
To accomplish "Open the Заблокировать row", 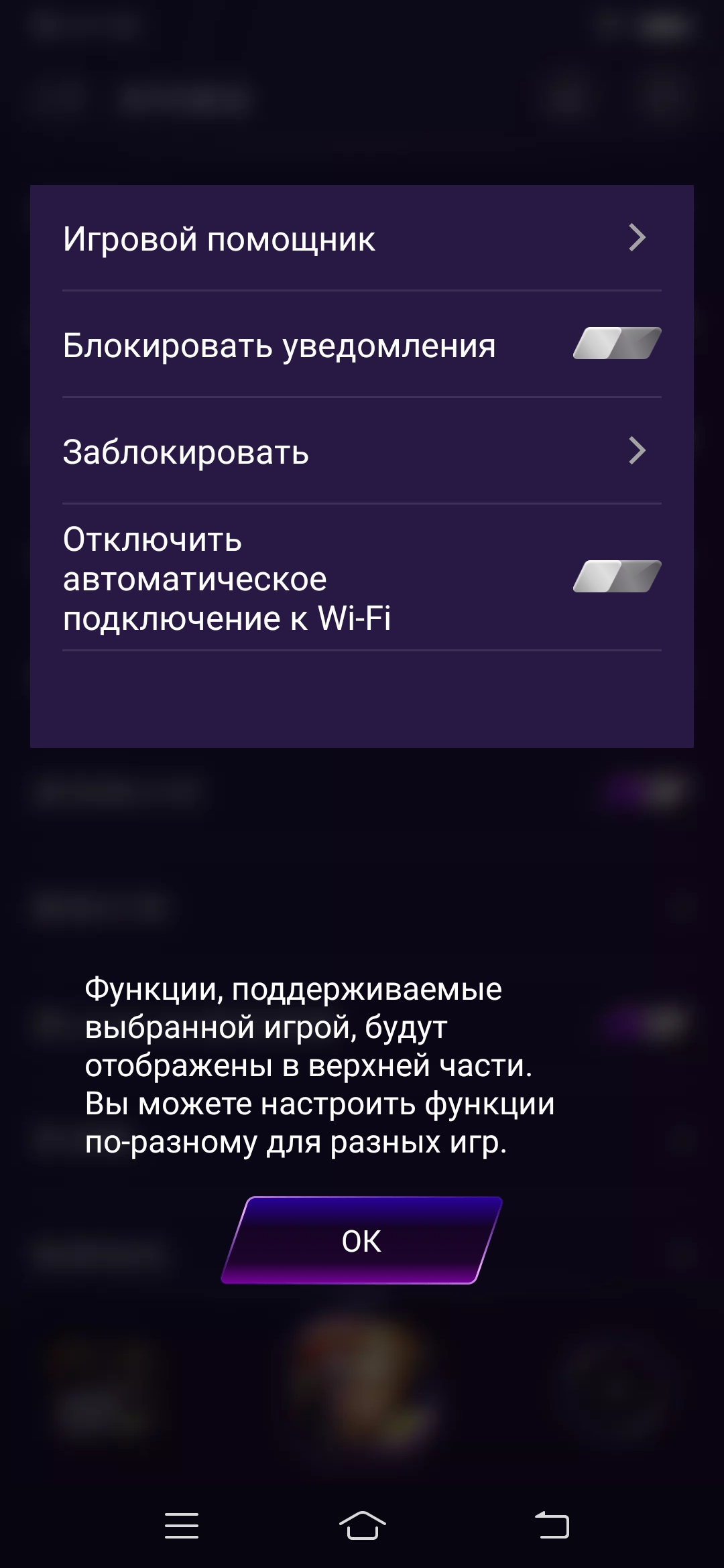I will tap(361, 451).
